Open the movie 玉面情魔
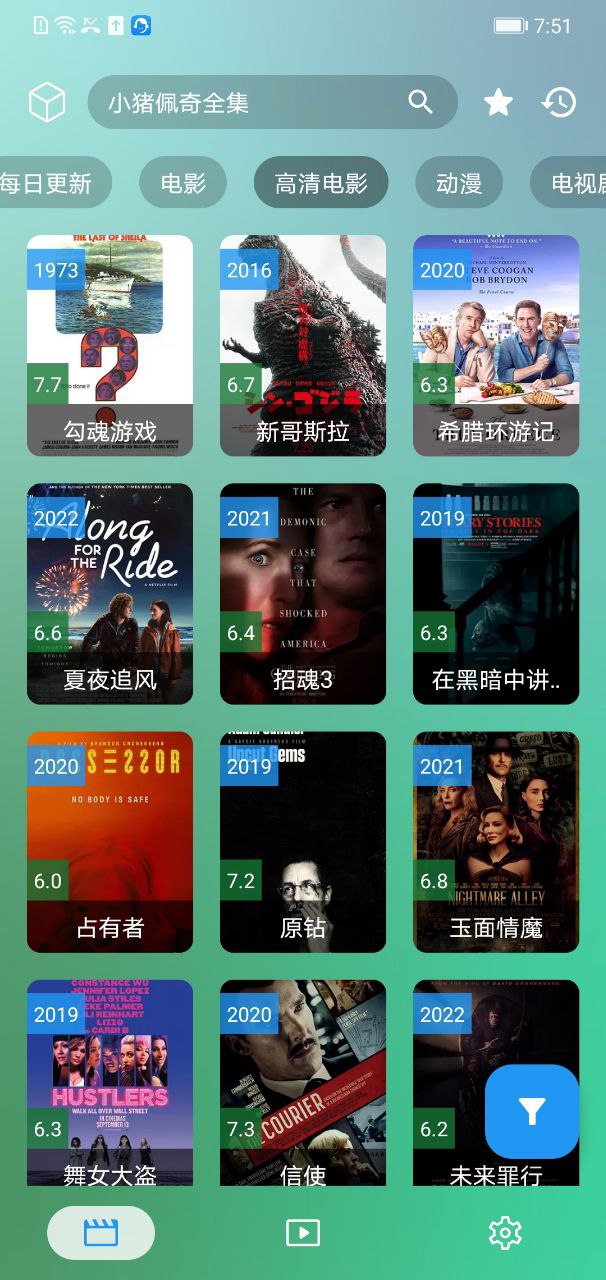Image resolution: width=606 pixels, height=1280 pixels. (496, 842)
